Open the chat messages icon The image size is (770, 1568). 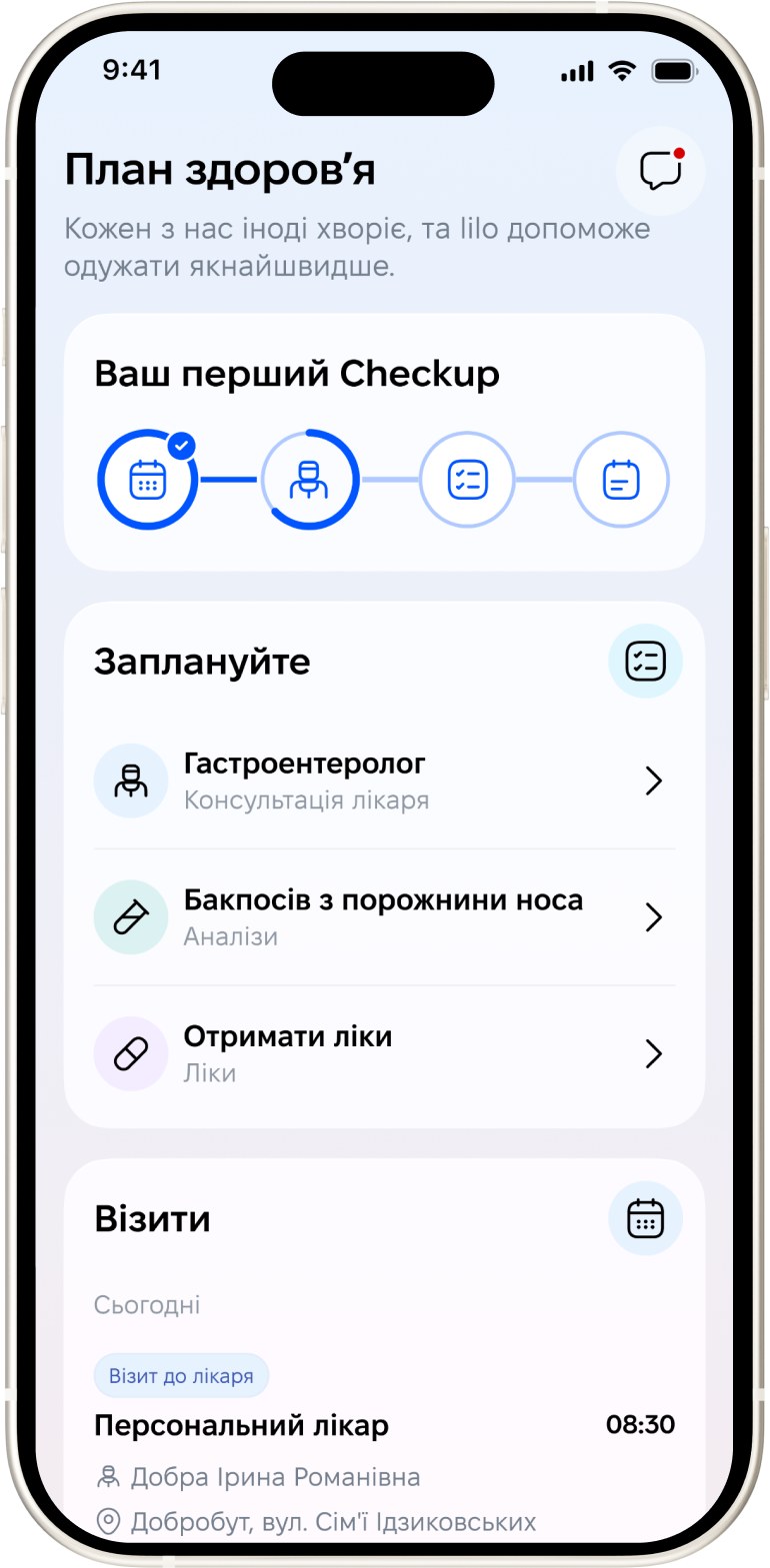click(661, 171)
